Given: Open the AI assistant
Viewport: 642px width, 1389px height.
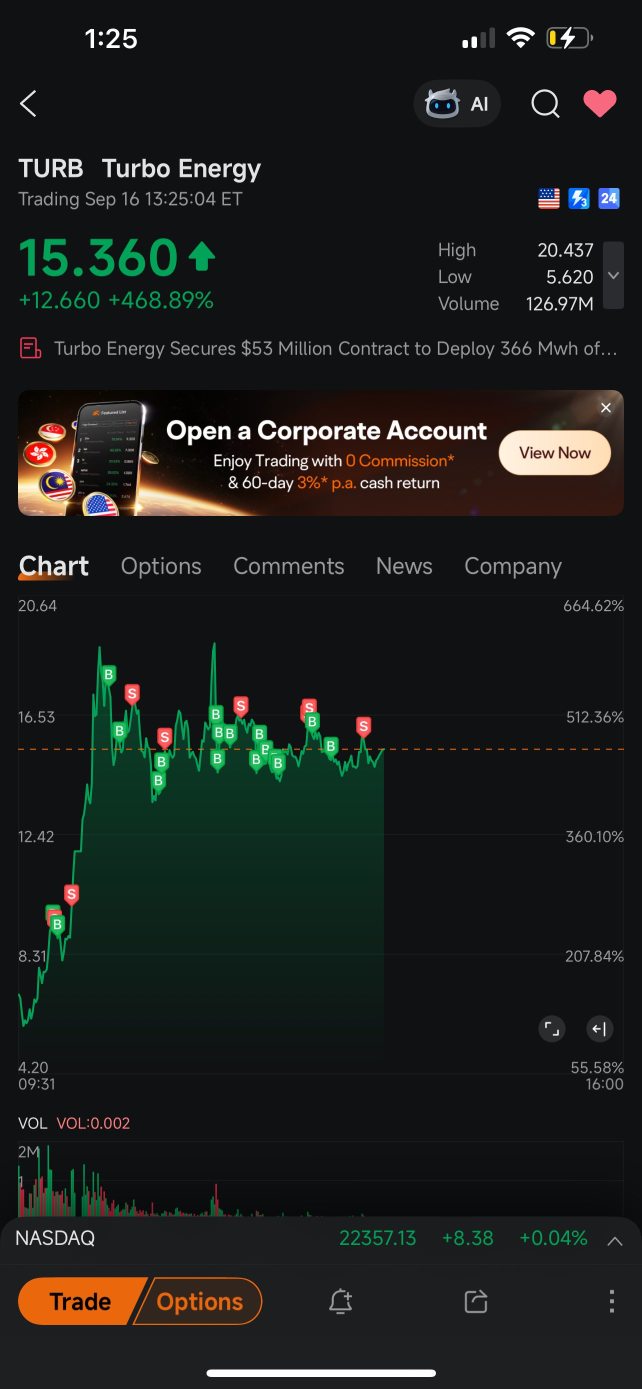Looking at the screenshot, I should 457,104.
